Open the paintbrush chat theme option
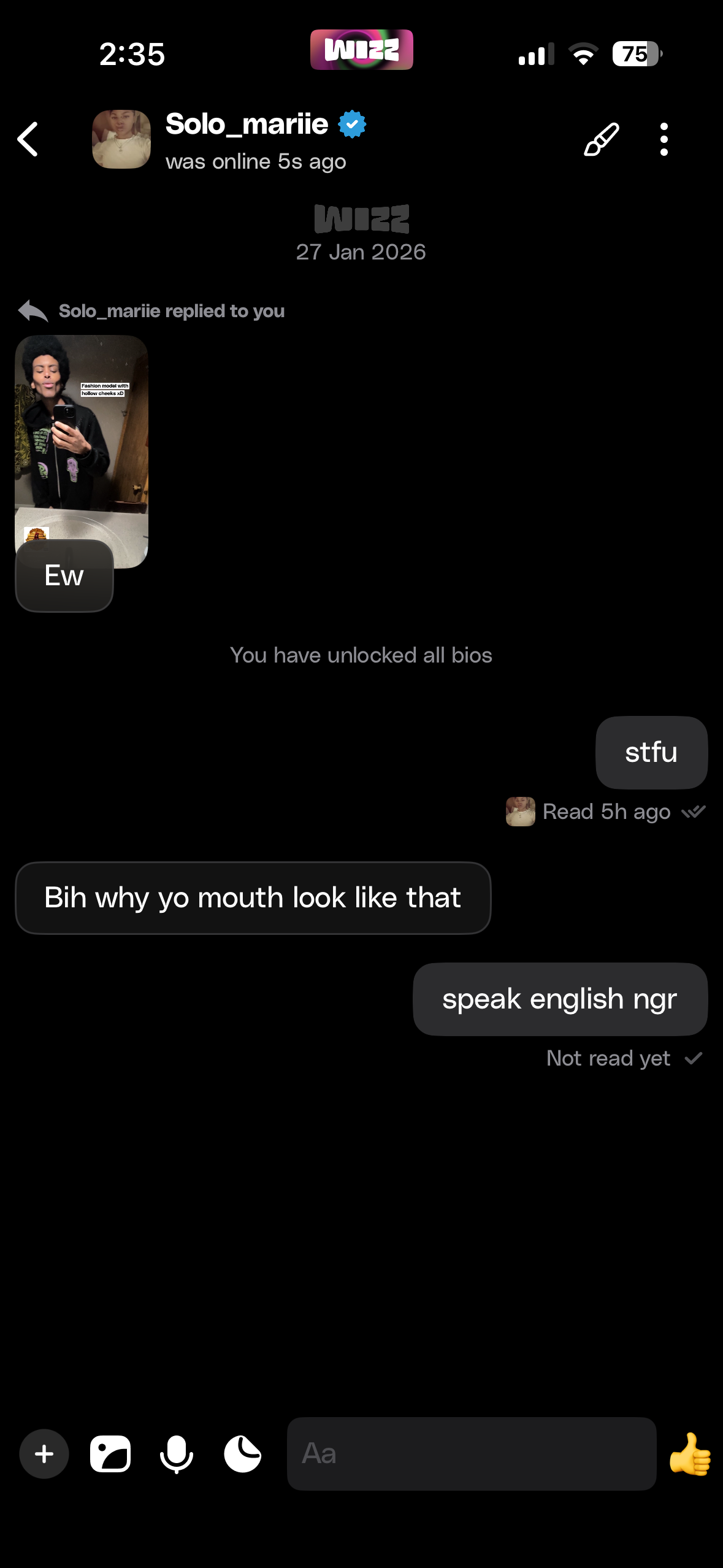 click(x=601, y=139)
